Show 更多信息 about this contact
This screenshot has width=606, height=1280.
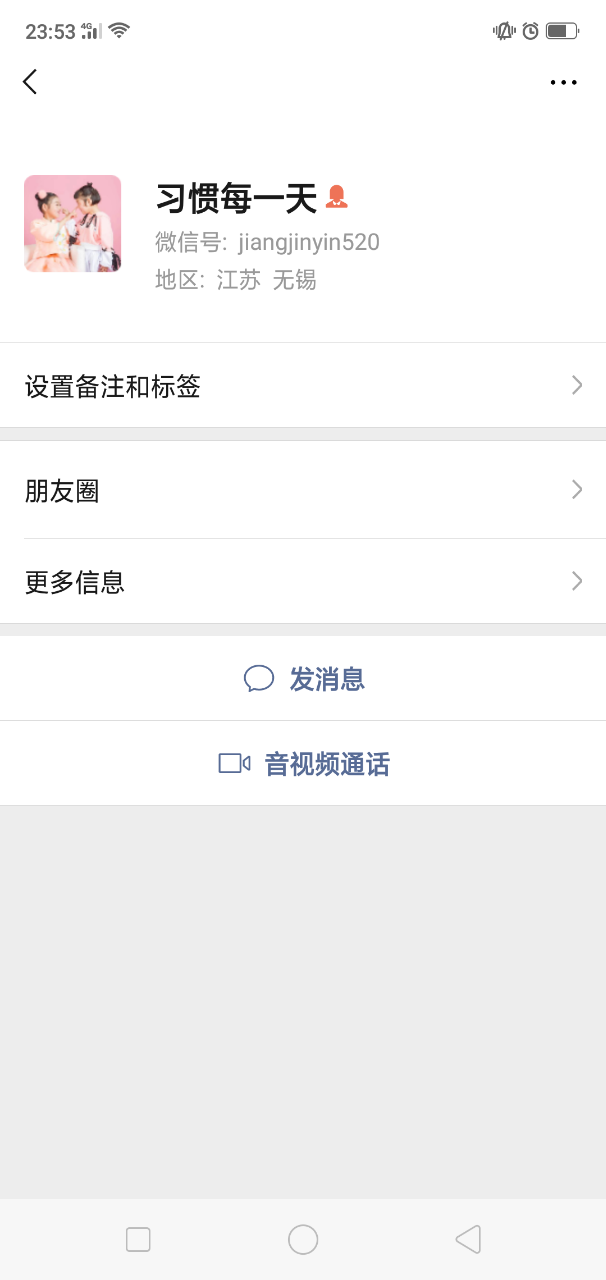(x=303, y=581)
